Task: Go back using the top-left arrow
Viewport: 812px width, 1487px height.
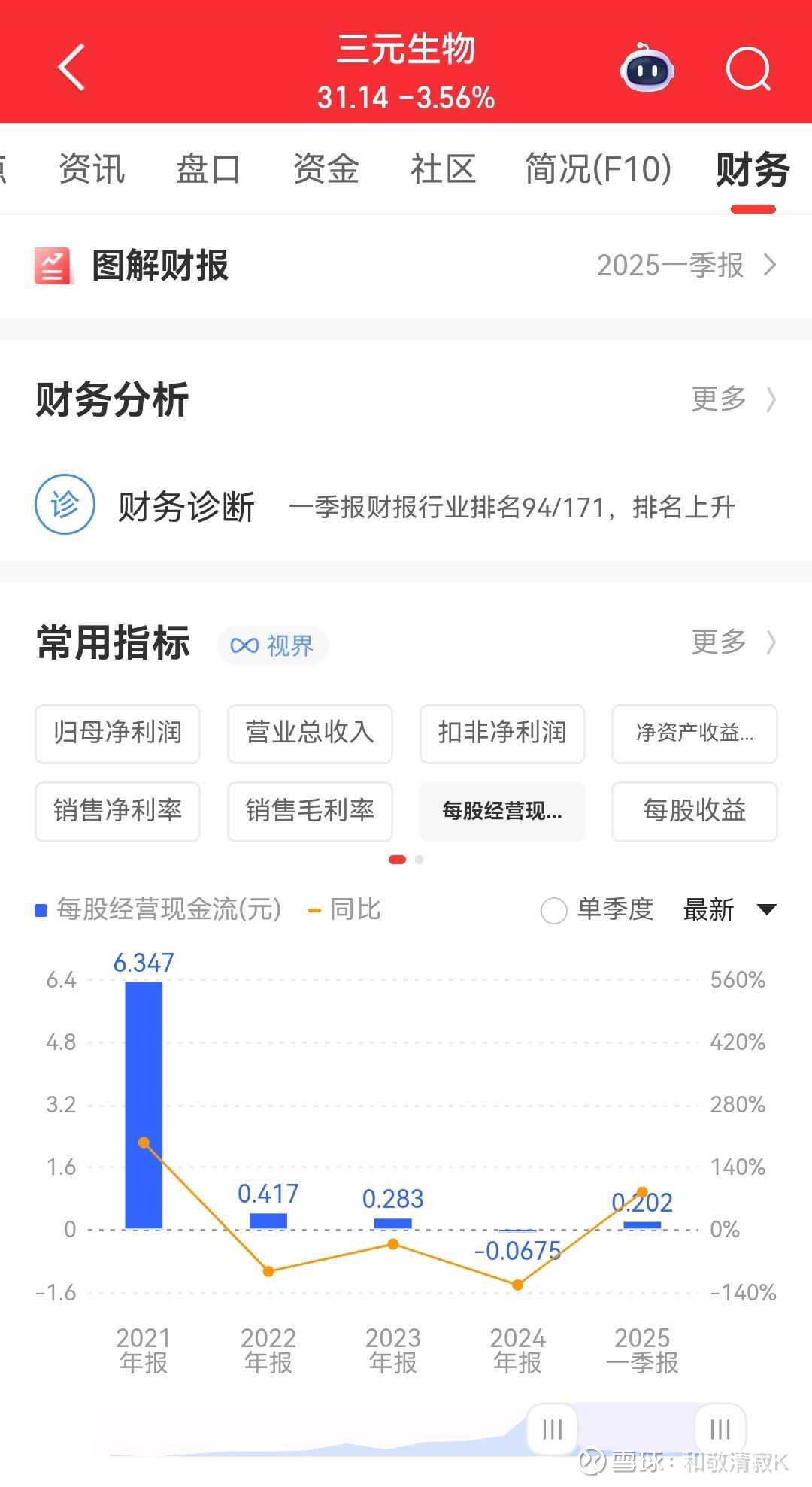Action: pos(71,68)
